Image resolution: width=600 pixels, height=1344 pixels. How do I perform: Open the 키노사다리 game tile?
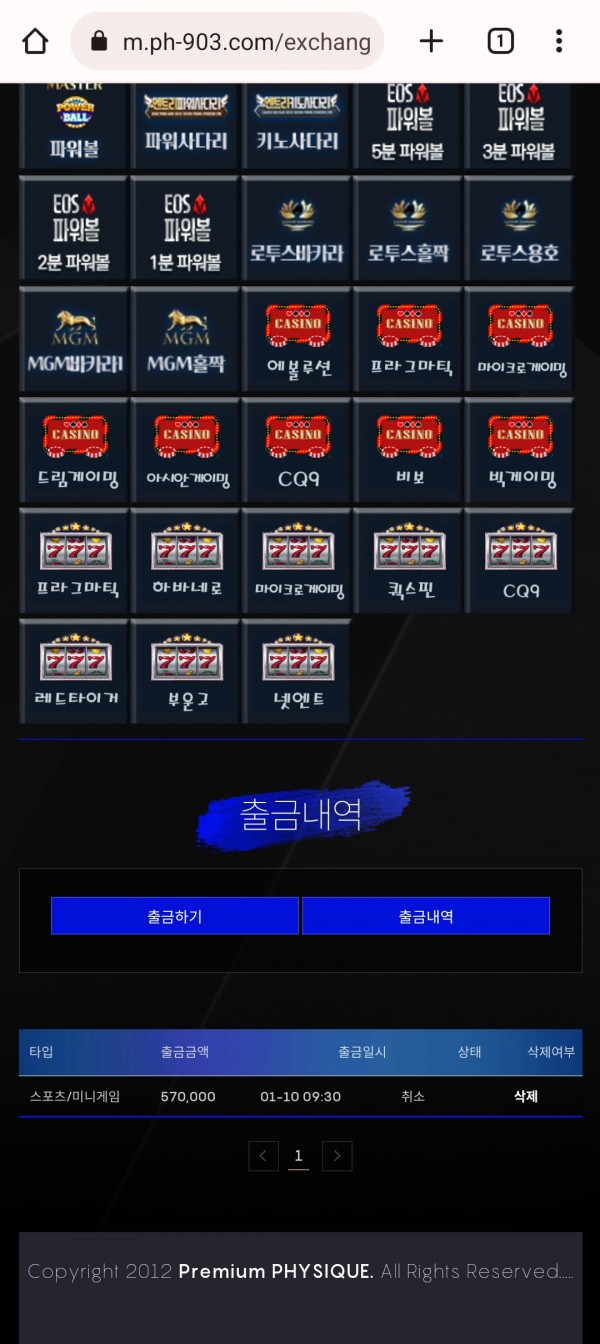[x=297, y=125]
